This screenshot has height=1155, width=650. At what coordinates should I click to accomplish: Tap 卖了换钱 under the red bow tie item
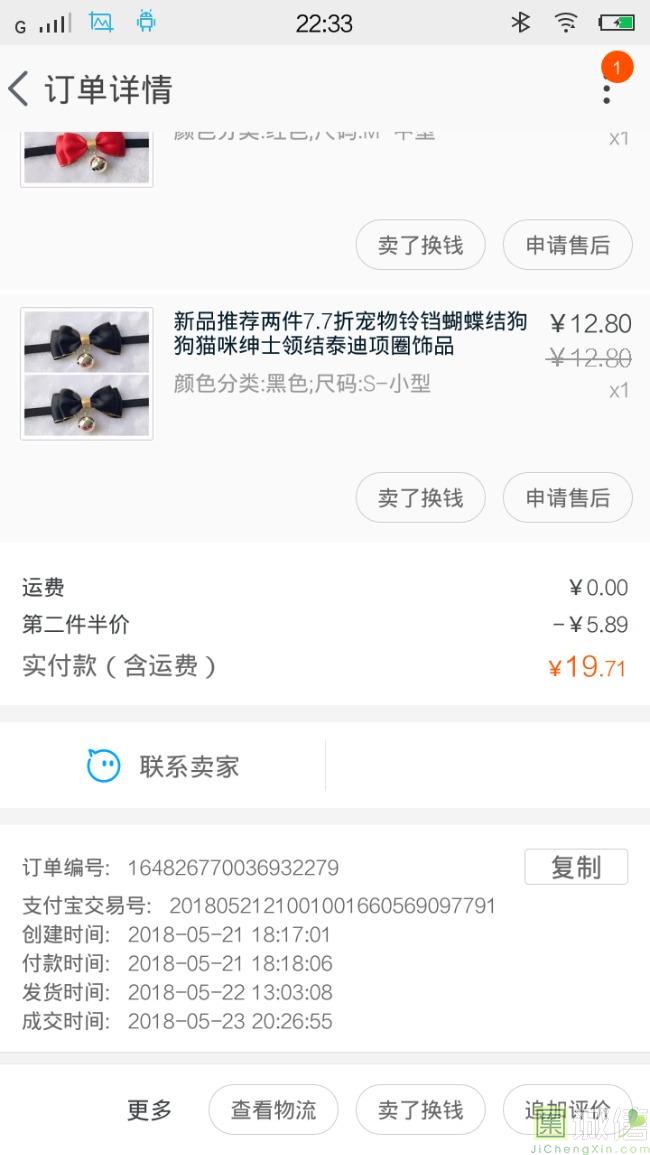coord(420,245)
